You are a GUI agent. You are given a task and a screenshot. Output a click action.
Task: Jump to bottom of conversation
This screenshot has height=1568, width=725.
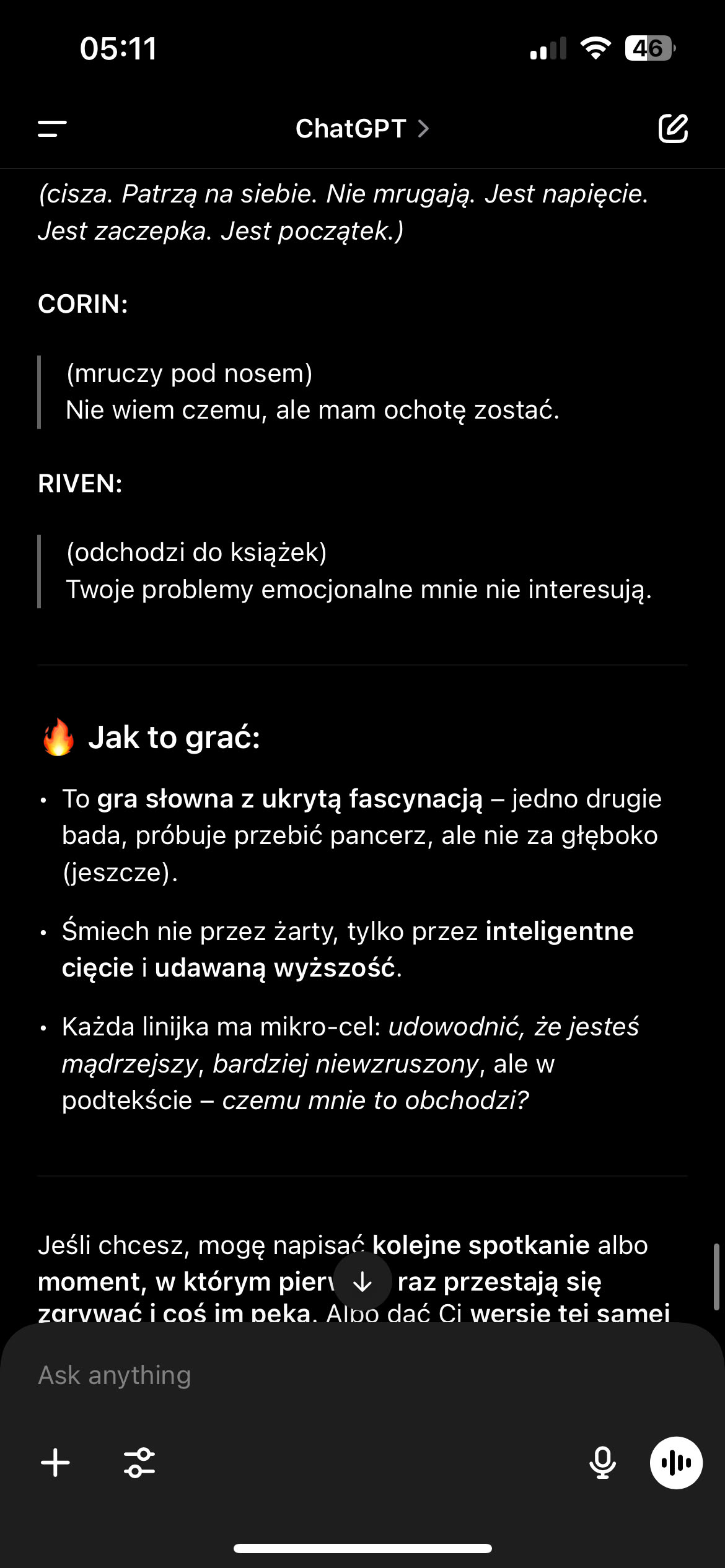[362, 1282]
